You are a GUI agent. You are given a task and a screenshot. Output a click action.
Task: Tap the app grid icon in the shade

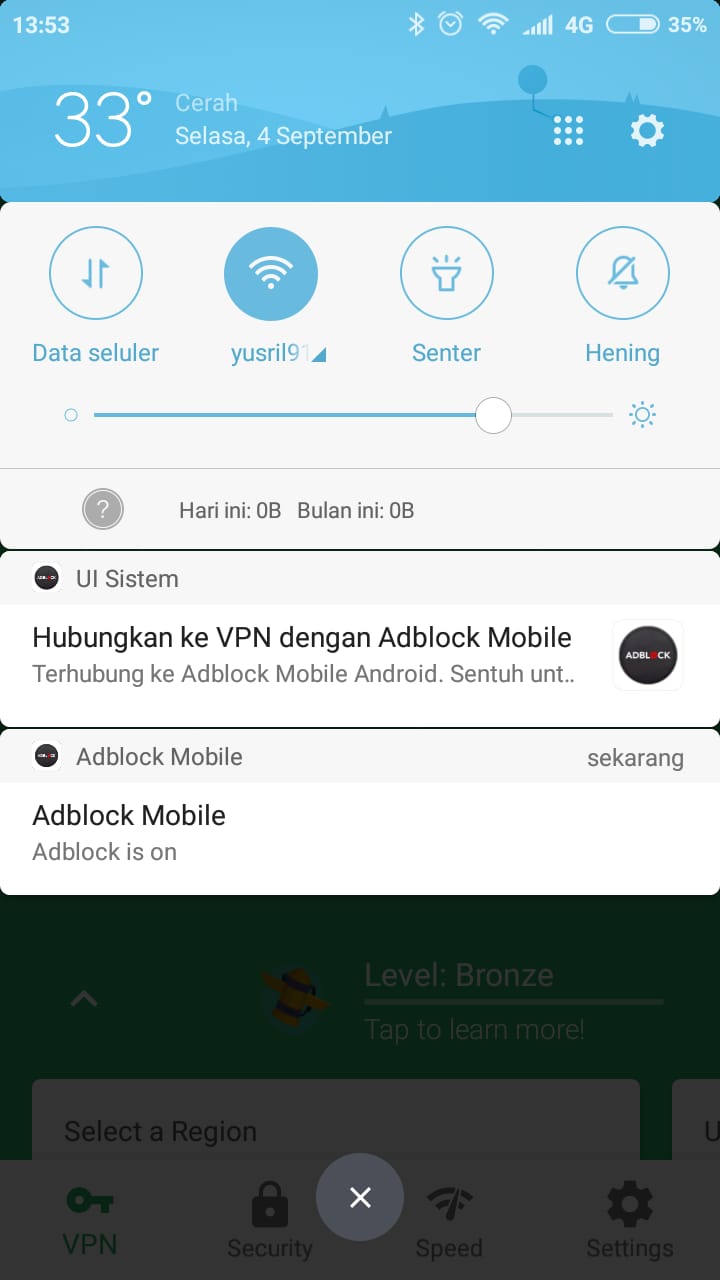pyautogui.click(x=568, y=130)
